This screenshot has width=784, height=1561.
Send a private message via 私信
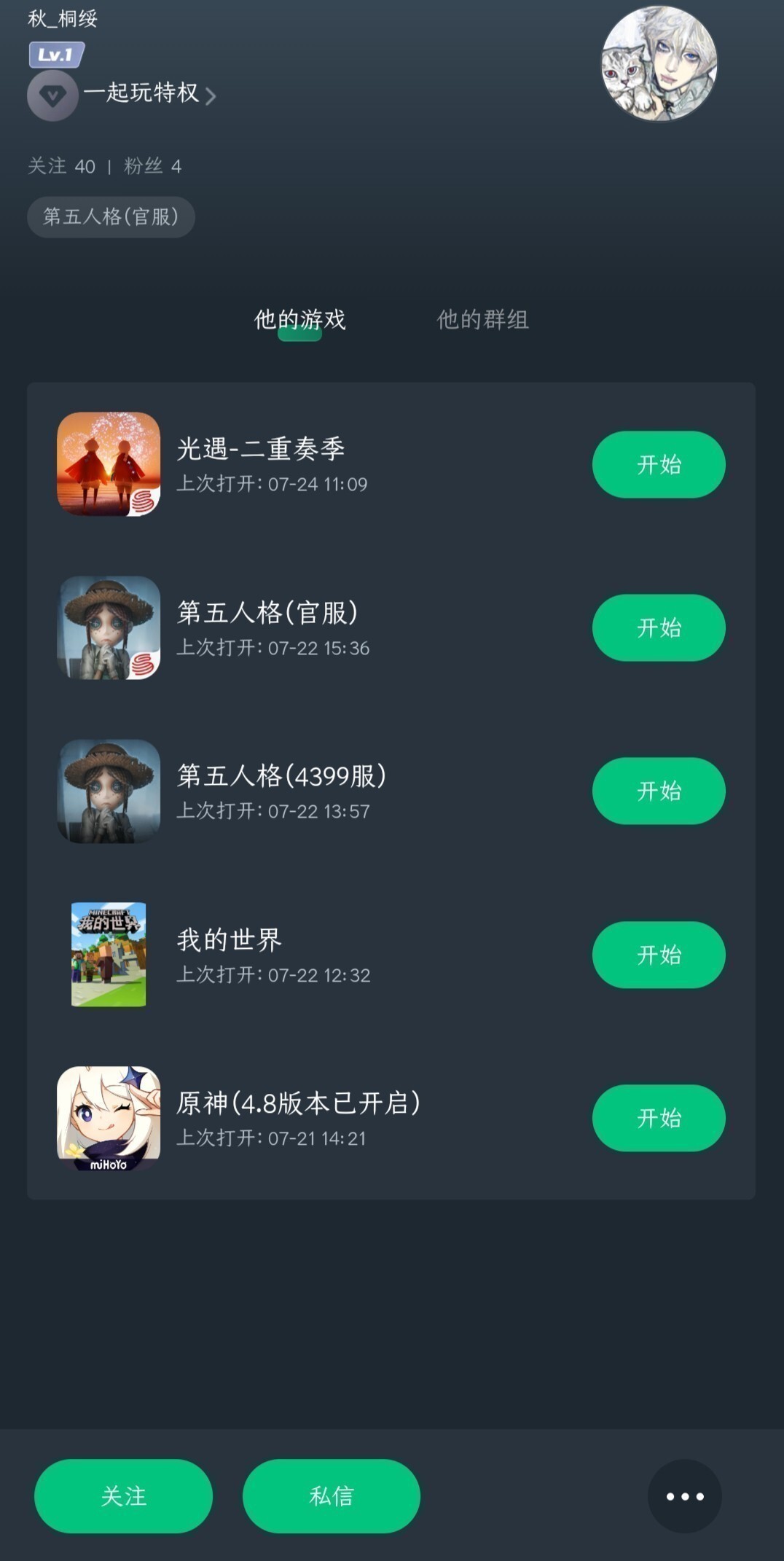(331, 1496)
